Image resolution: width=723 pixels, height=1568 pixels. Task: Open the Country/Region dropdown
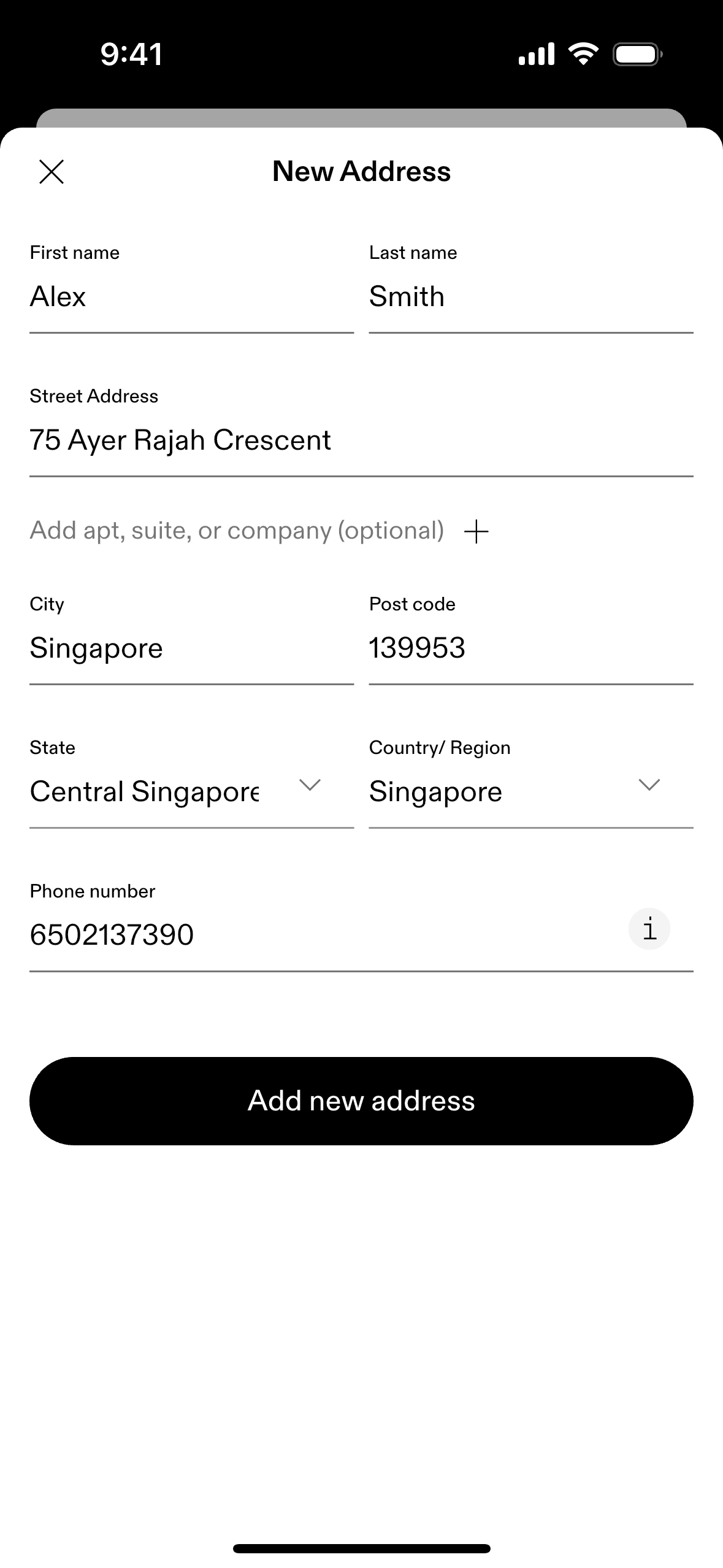[x=530, y=791]
